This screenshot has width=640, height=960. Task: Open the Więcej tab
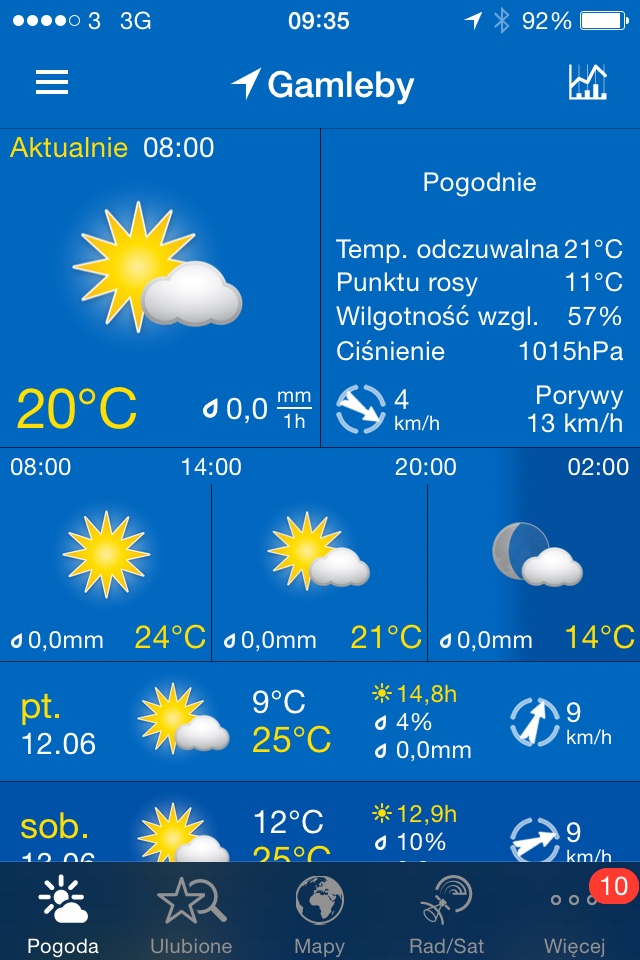575,914
